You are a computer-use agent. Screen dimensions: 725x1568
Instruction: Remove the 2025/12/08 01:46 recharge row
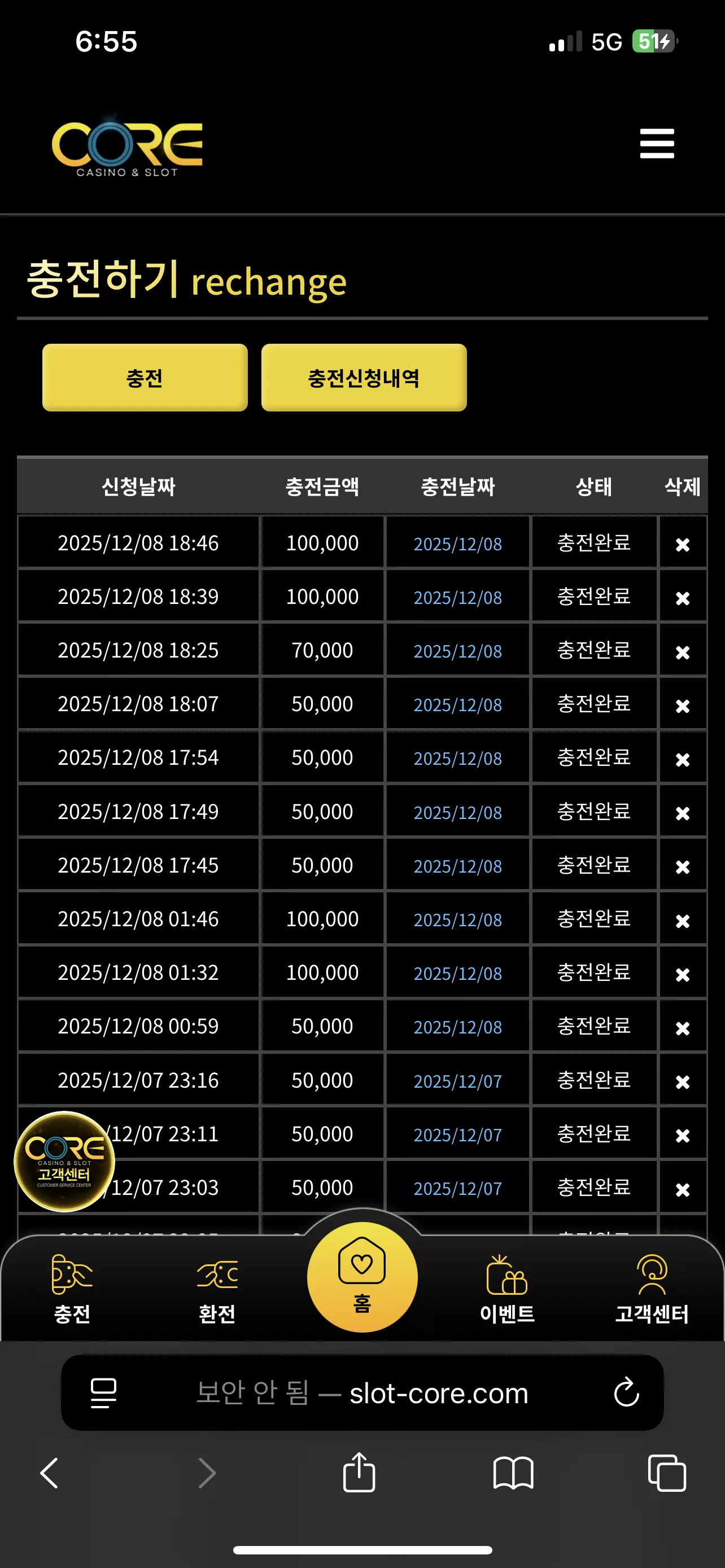coord(683,921)
